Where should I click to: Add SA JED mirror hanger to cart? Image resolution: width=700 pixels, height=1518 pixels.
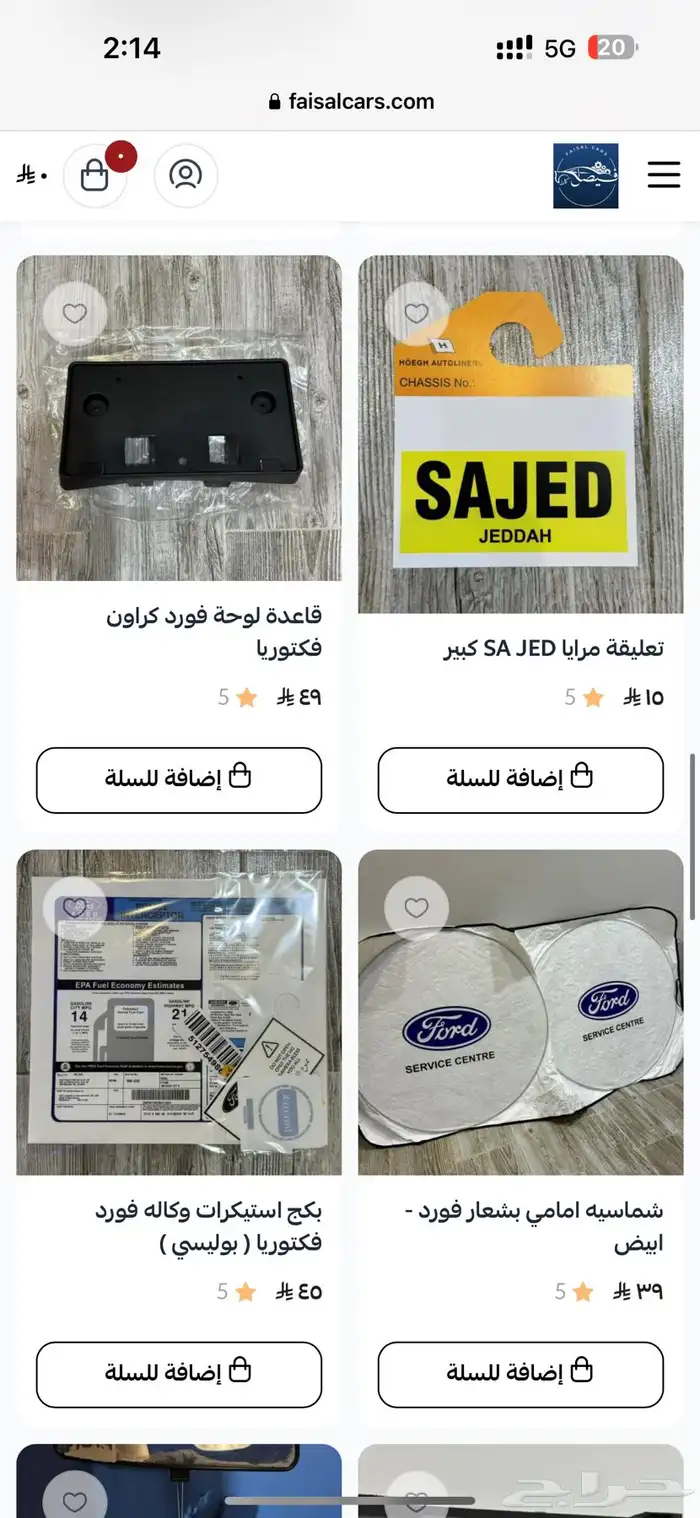pos(520,779)
